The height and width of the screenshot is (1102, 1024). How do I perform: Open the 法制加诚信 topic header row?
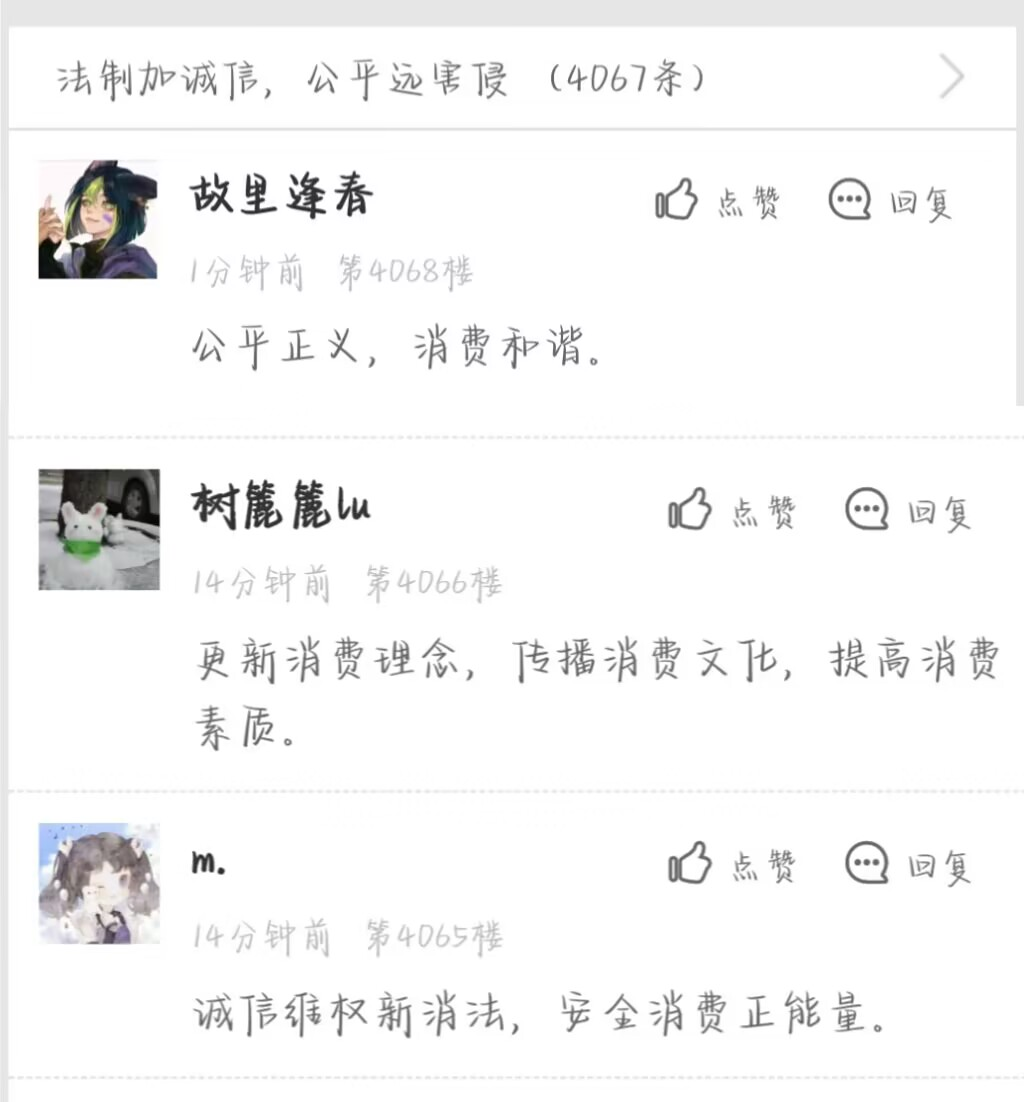[510, 78]
